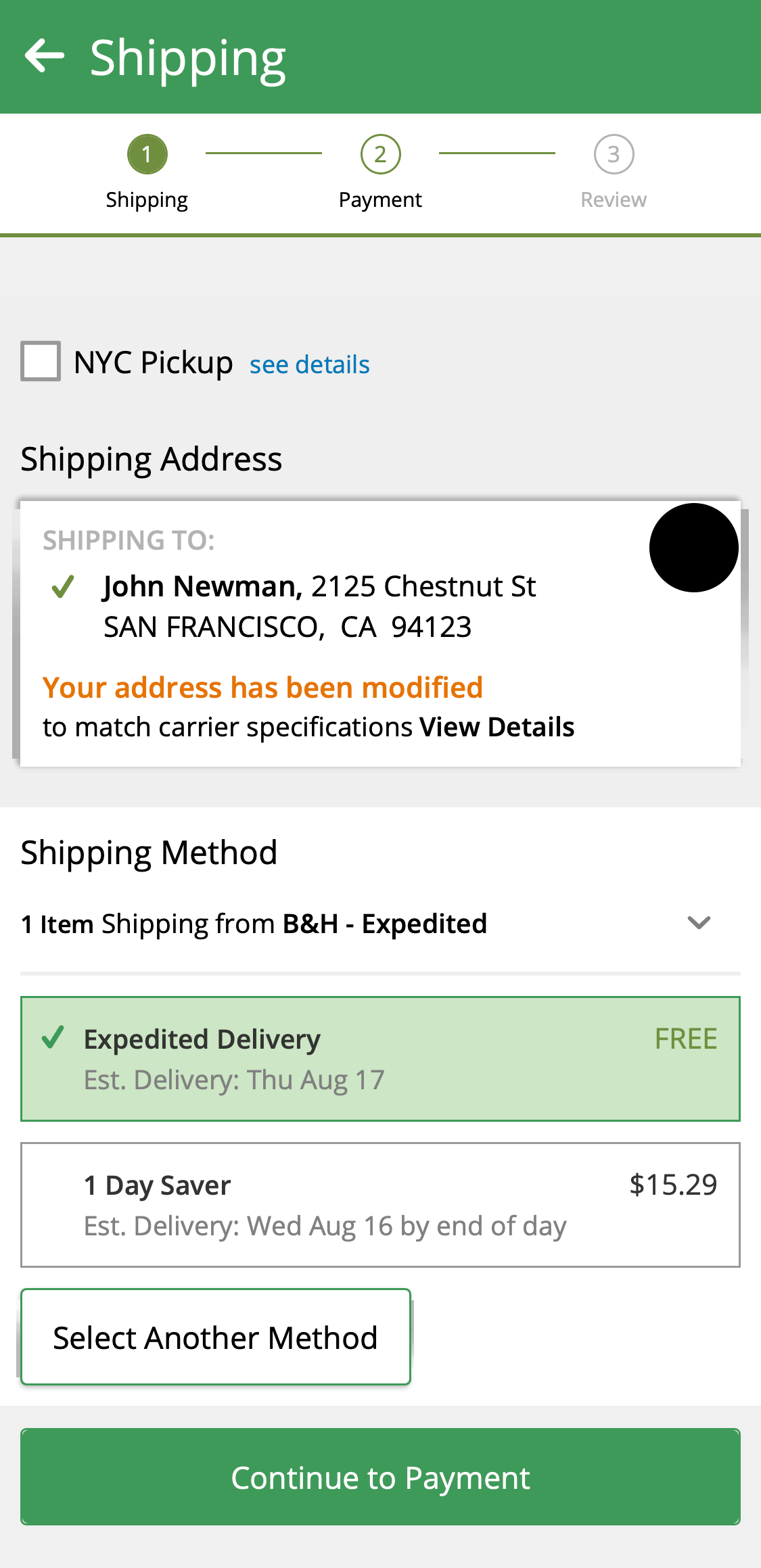
Task: Click the black circular account icon
Action: click(x=692, y=548)
